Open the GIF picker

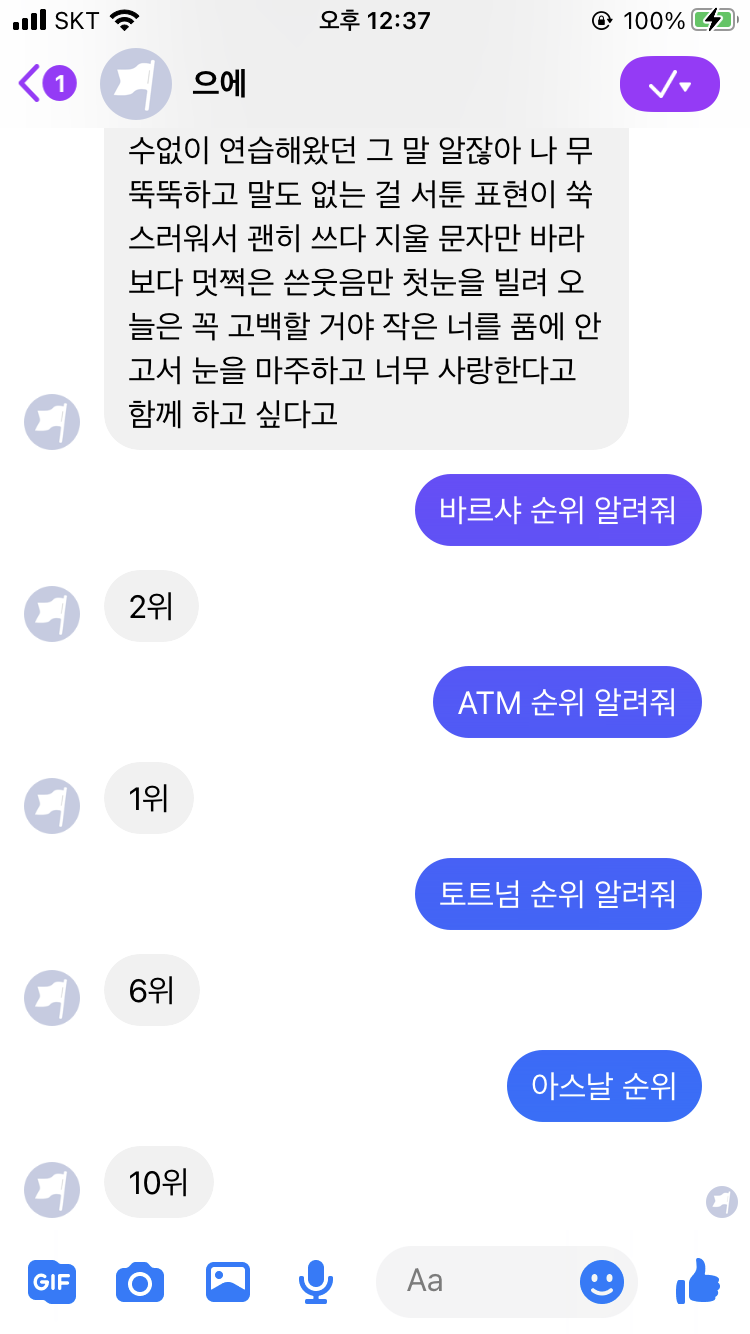click(x=51, y=1281)
